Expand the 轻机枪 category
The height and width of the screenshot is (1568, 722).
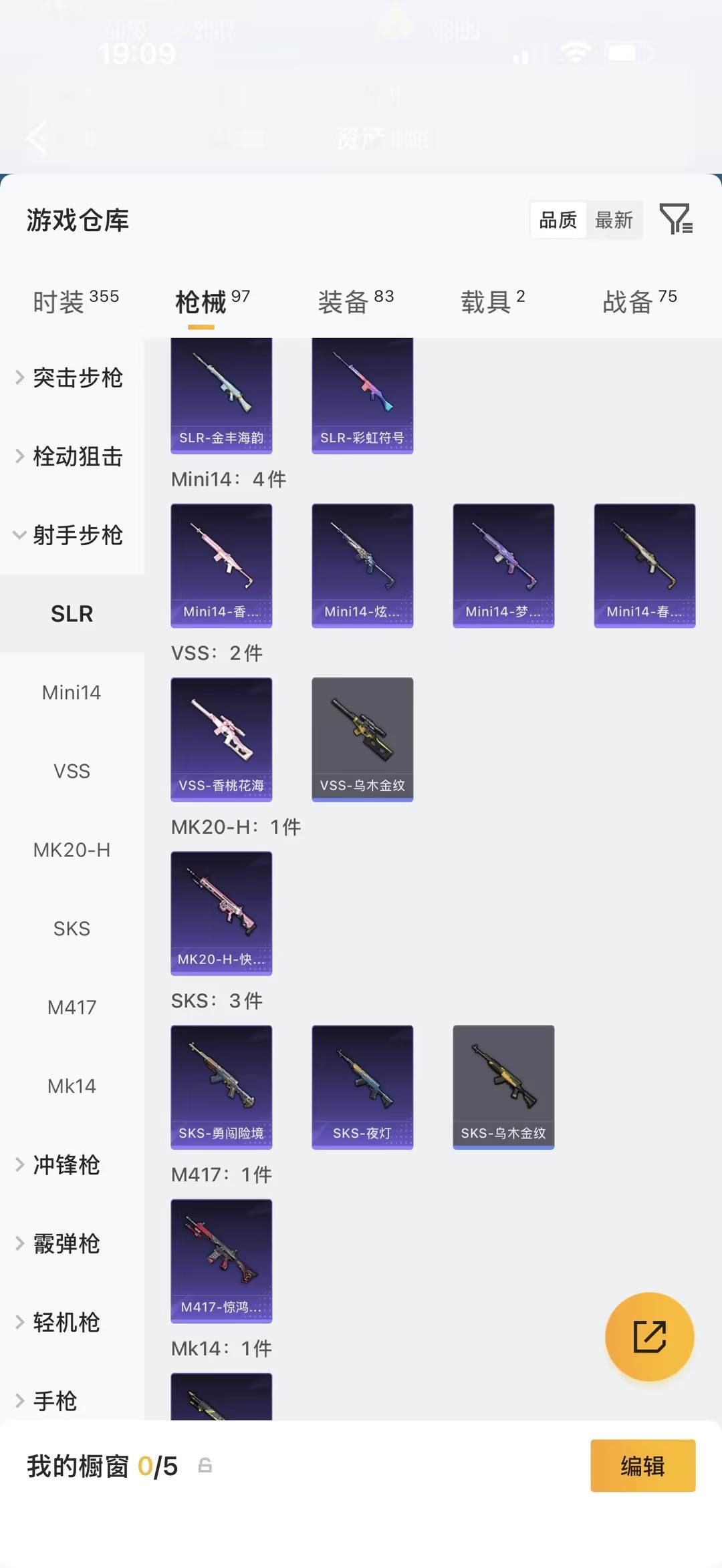(67, 1322)
